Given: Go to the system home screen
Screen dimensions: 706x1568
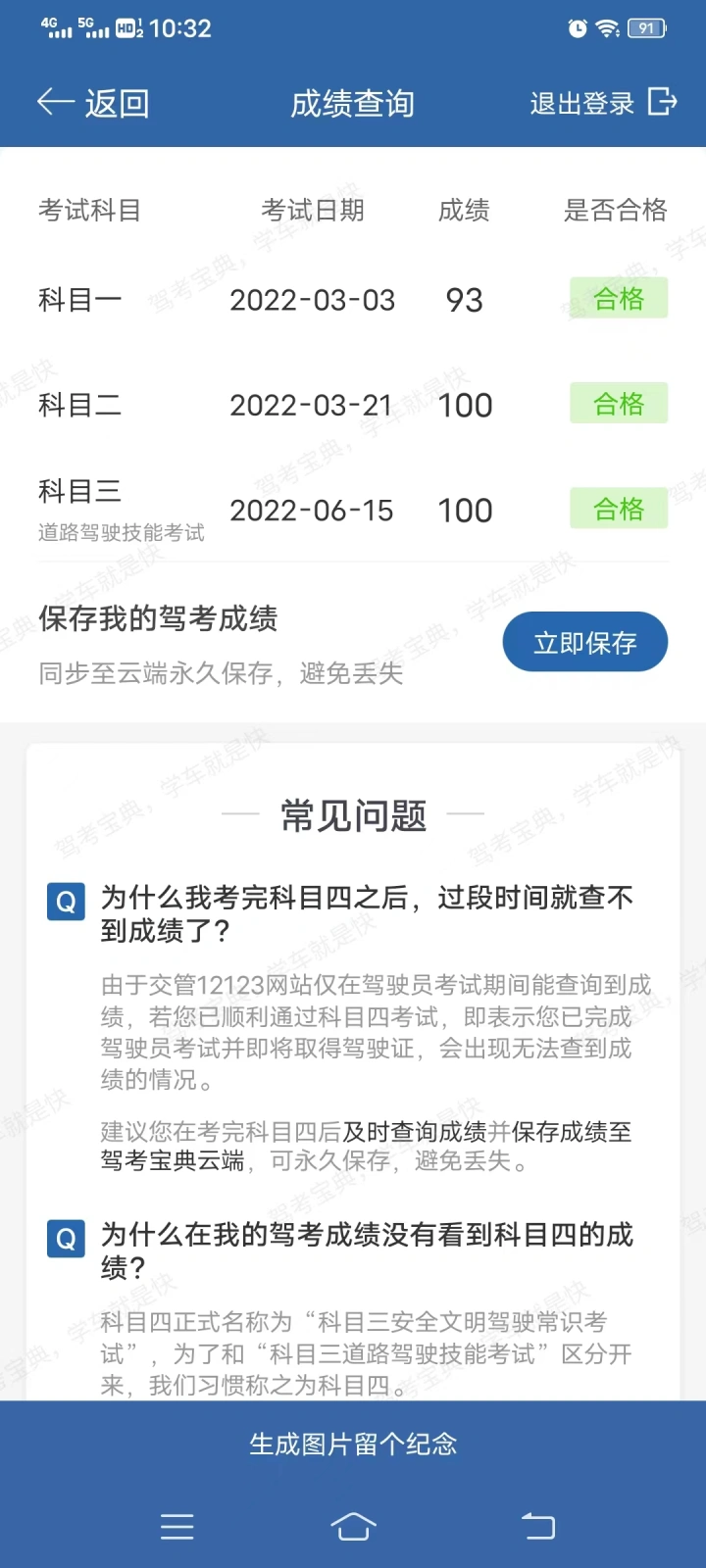Looking at the screenshot, I should [x=353, y=1526].
